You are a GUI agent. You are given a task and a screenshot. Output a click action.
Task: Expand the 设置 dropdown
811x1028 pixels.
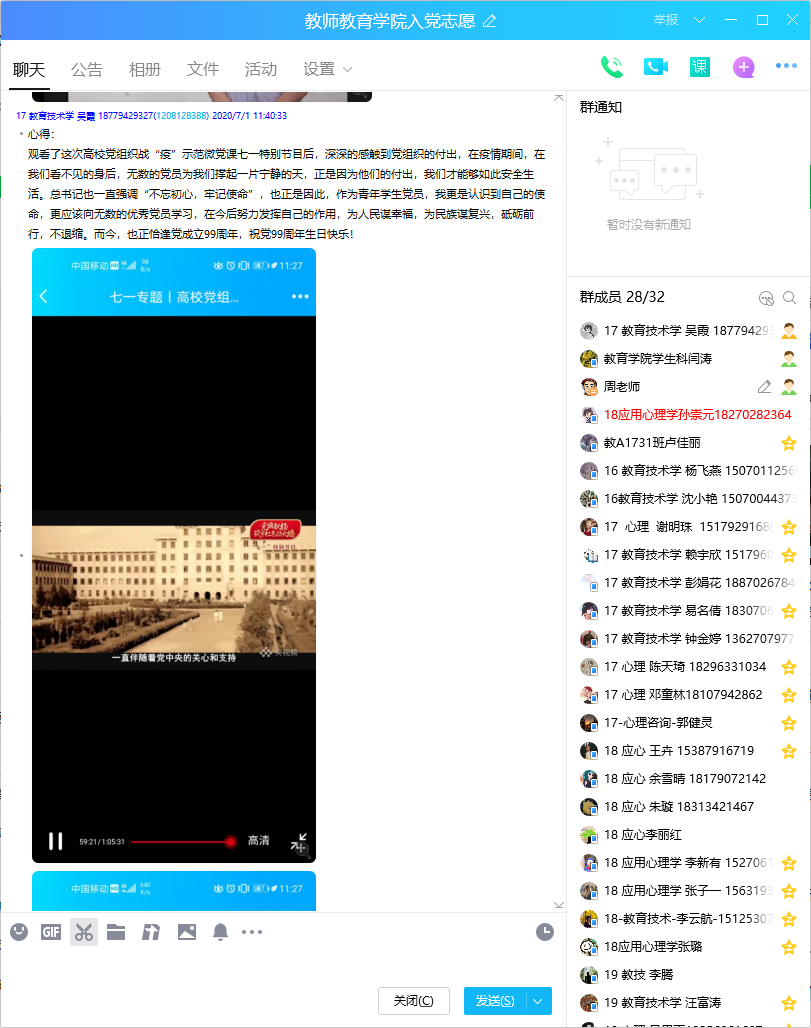(328, 69)
